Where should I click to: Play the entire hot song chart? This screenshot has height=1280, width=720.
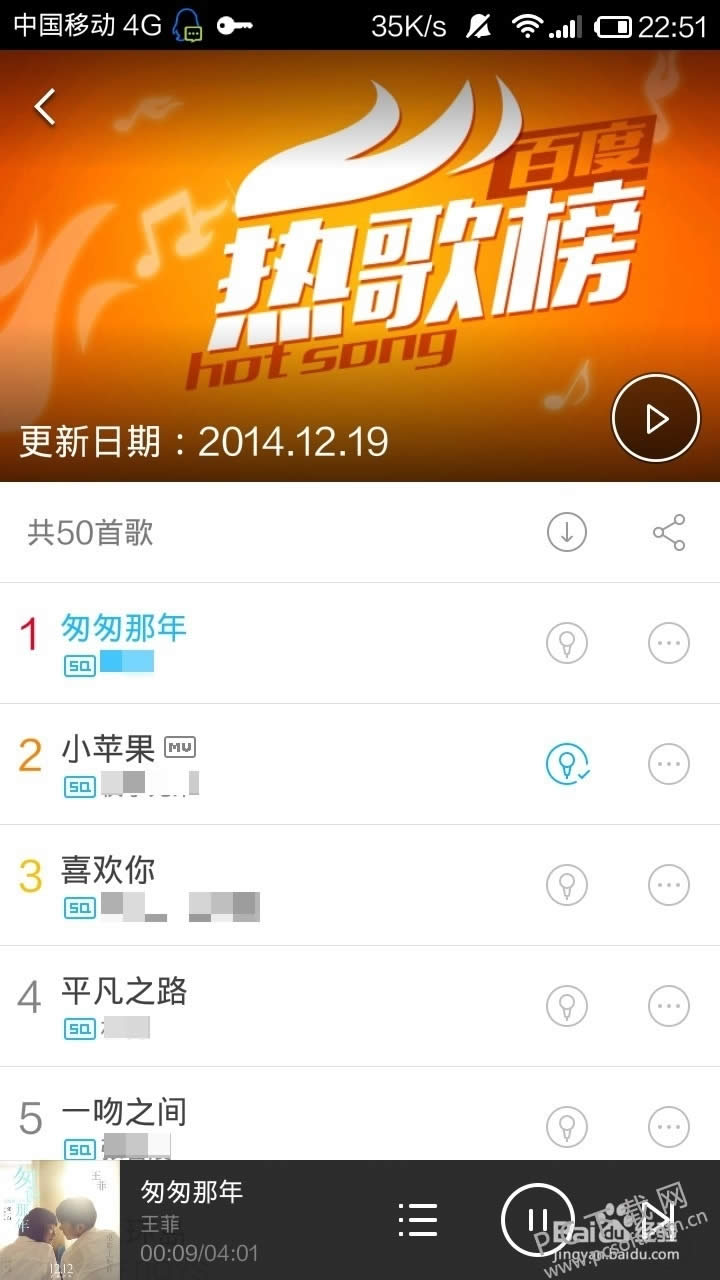pos(655,418)
